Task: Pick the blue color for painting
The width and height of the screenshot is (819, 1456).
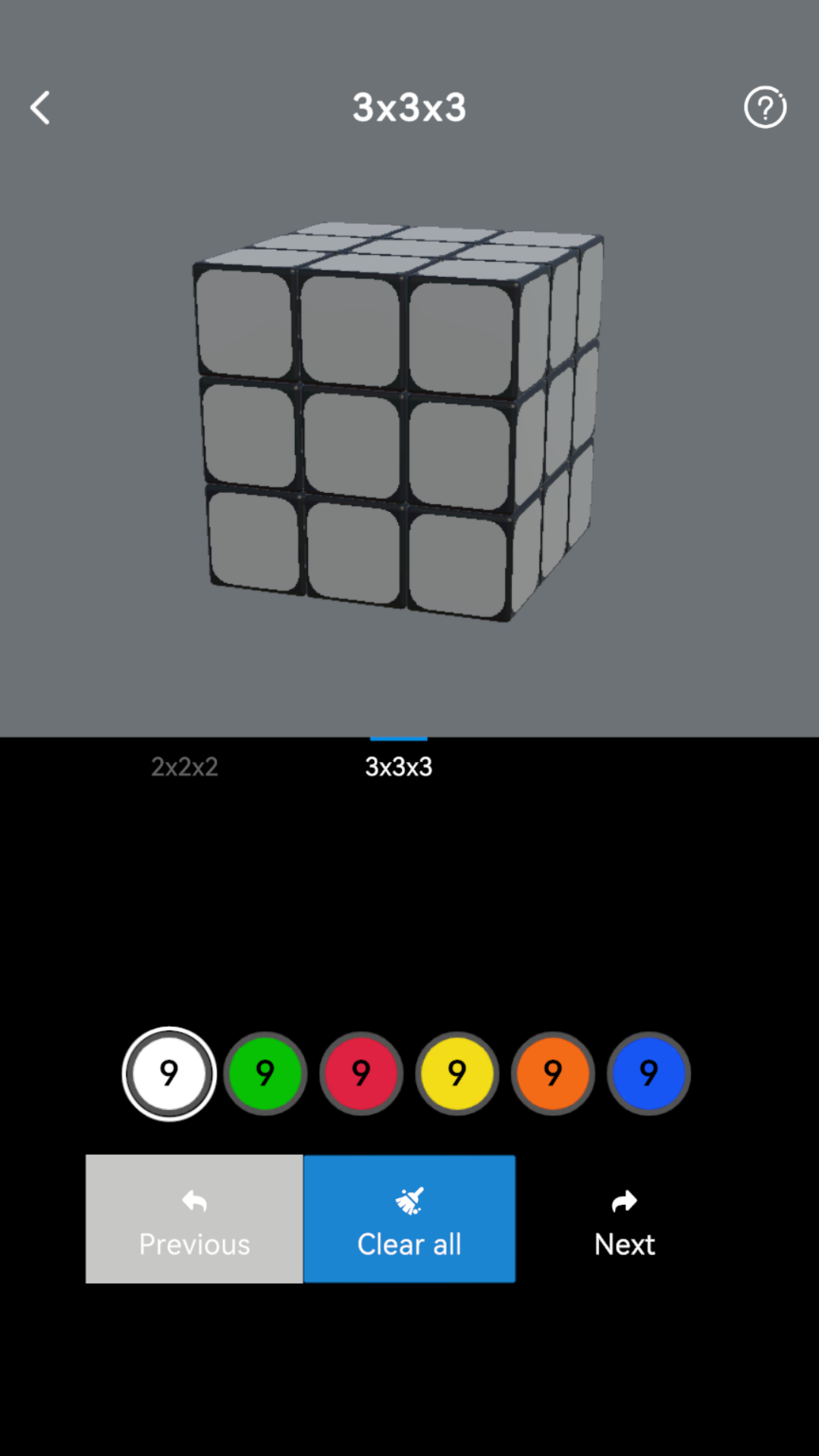Action: pos(648,1074)
